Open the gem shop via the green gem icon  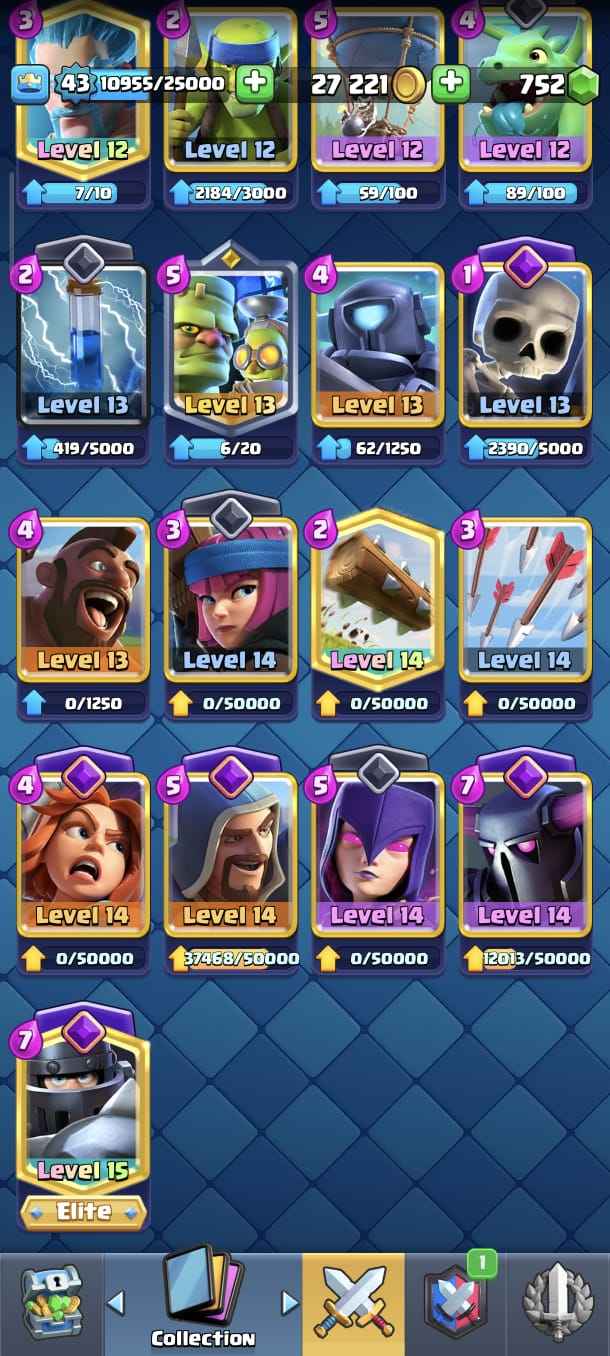pos(582,85)
